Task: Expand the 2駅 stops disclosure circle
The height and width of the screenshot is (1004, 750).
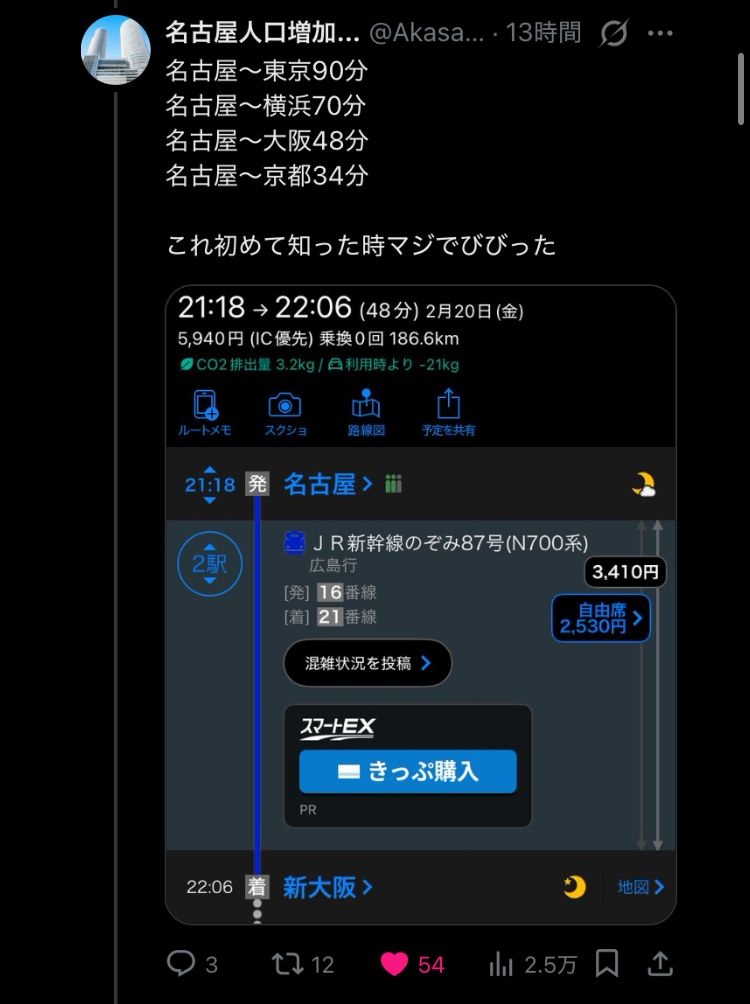Action: pyautogui.click(x=209, y=564)
